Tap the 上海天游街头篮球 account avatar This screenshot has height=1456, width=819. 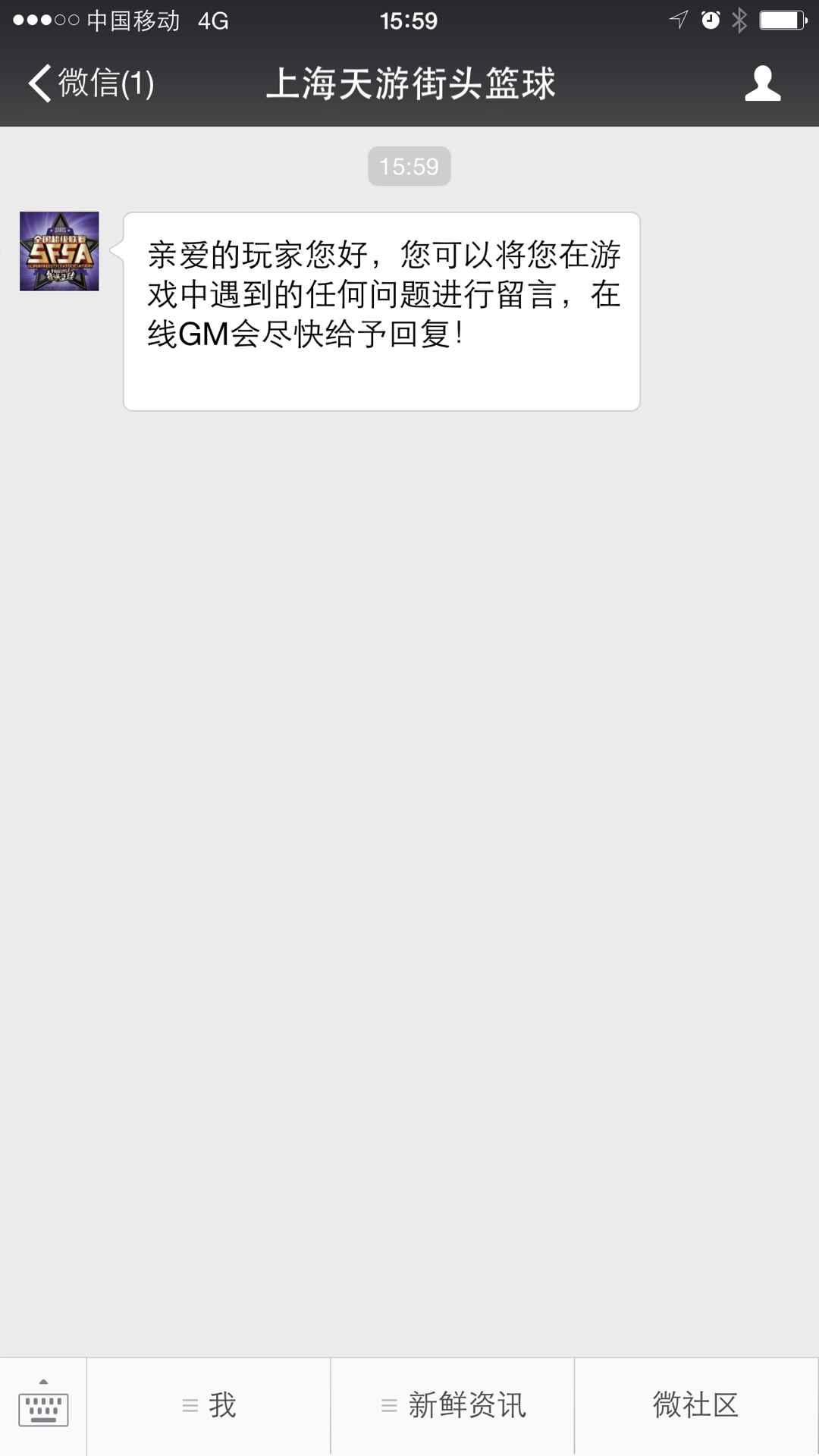tap(59, 251)
